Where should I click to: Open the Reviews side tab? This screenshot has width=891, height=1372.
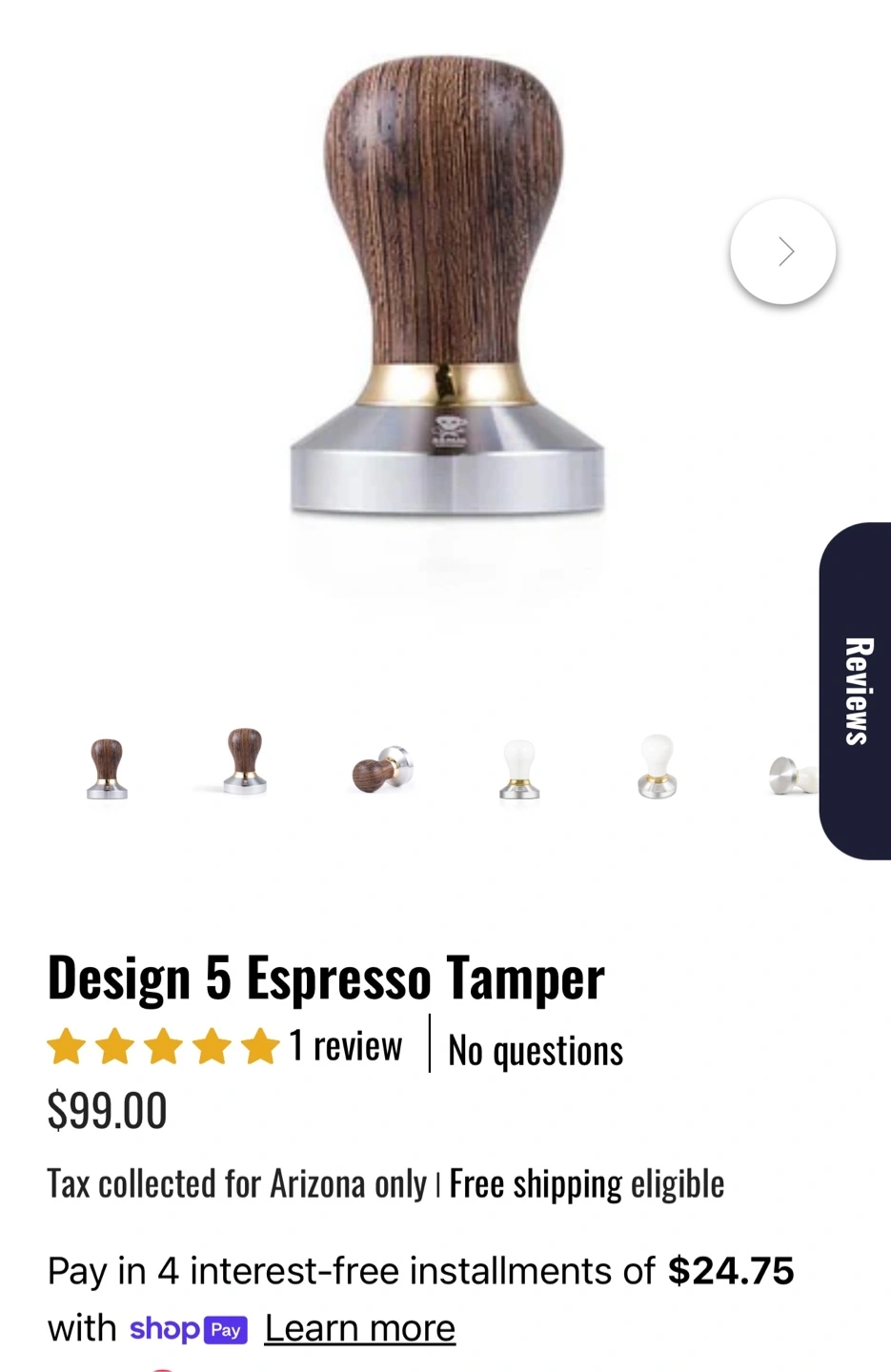pos(857,691)
